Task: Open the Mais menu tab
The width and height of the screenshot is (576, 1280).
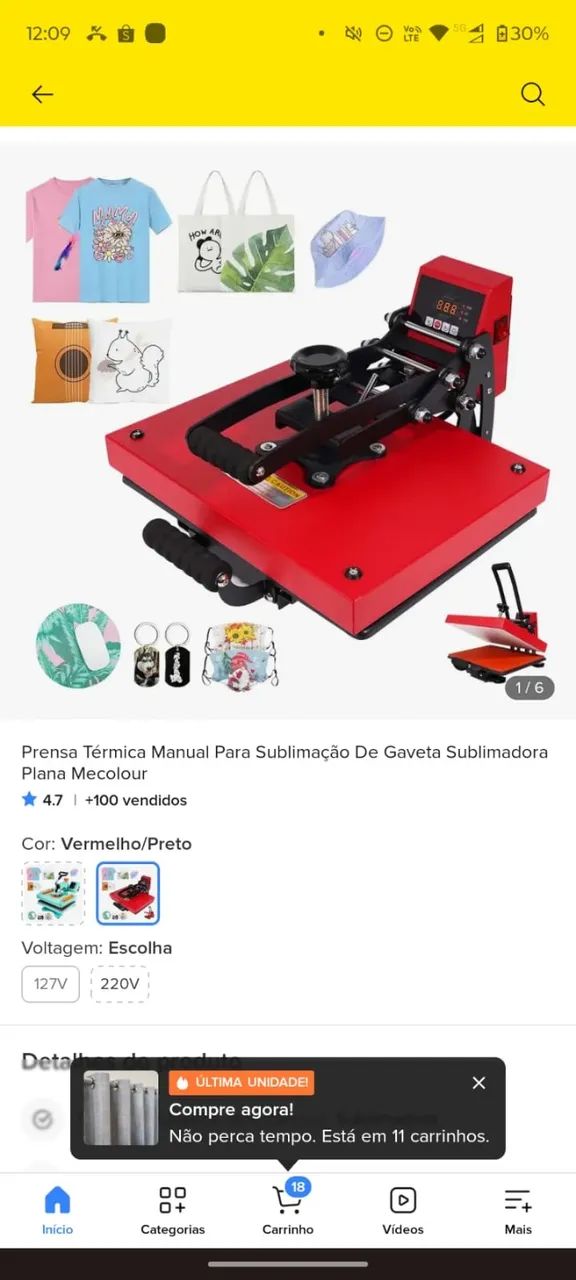Action: [518, 1210]
